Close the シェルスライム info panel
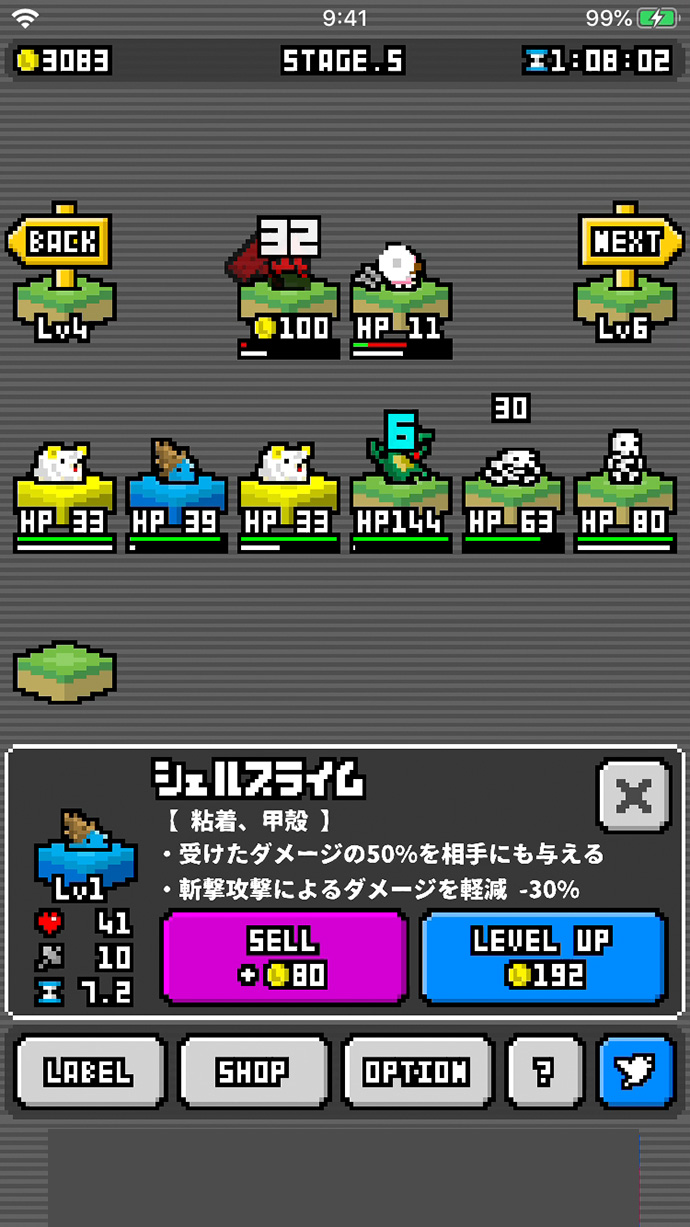The width and height of the screenshot is (690, 1227). 634,797
